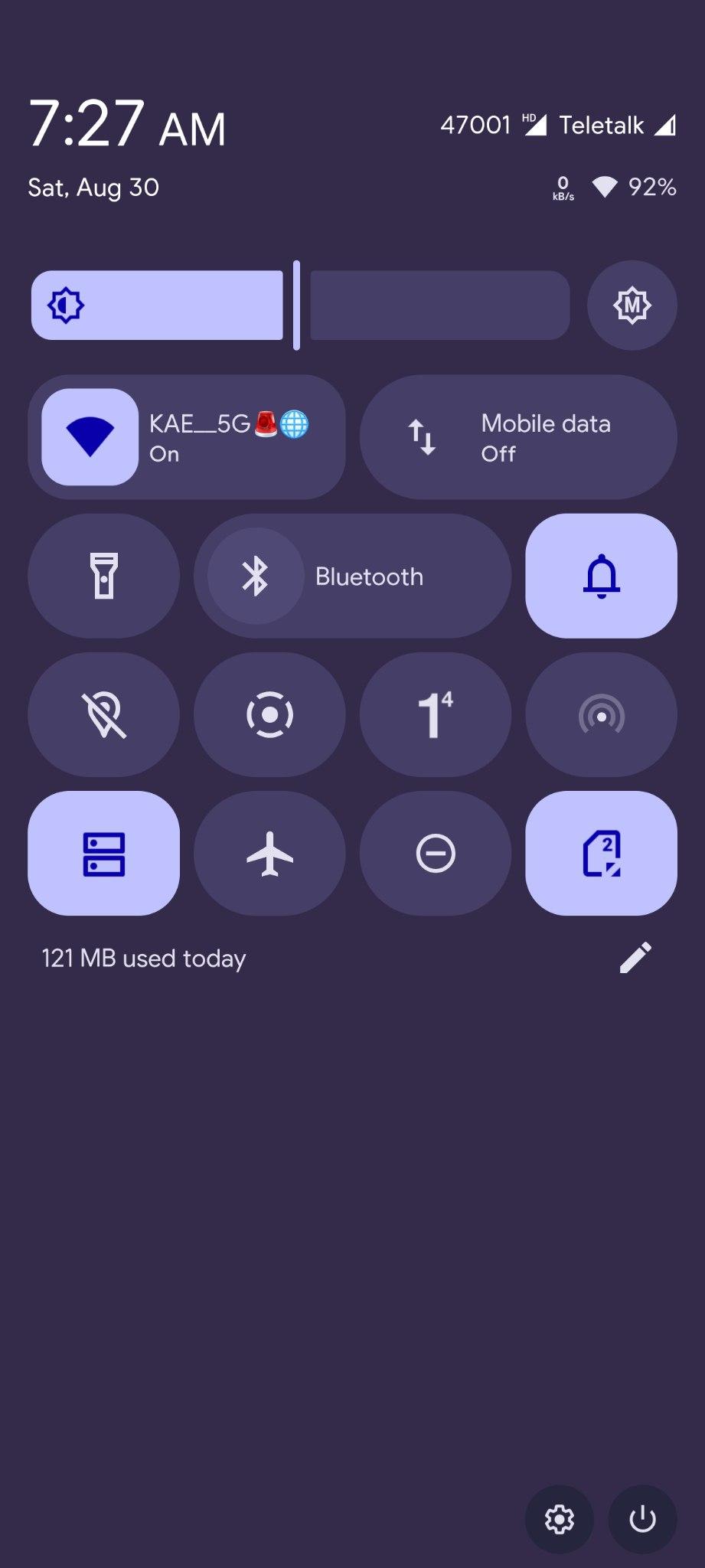Enable the location tile

103,714
